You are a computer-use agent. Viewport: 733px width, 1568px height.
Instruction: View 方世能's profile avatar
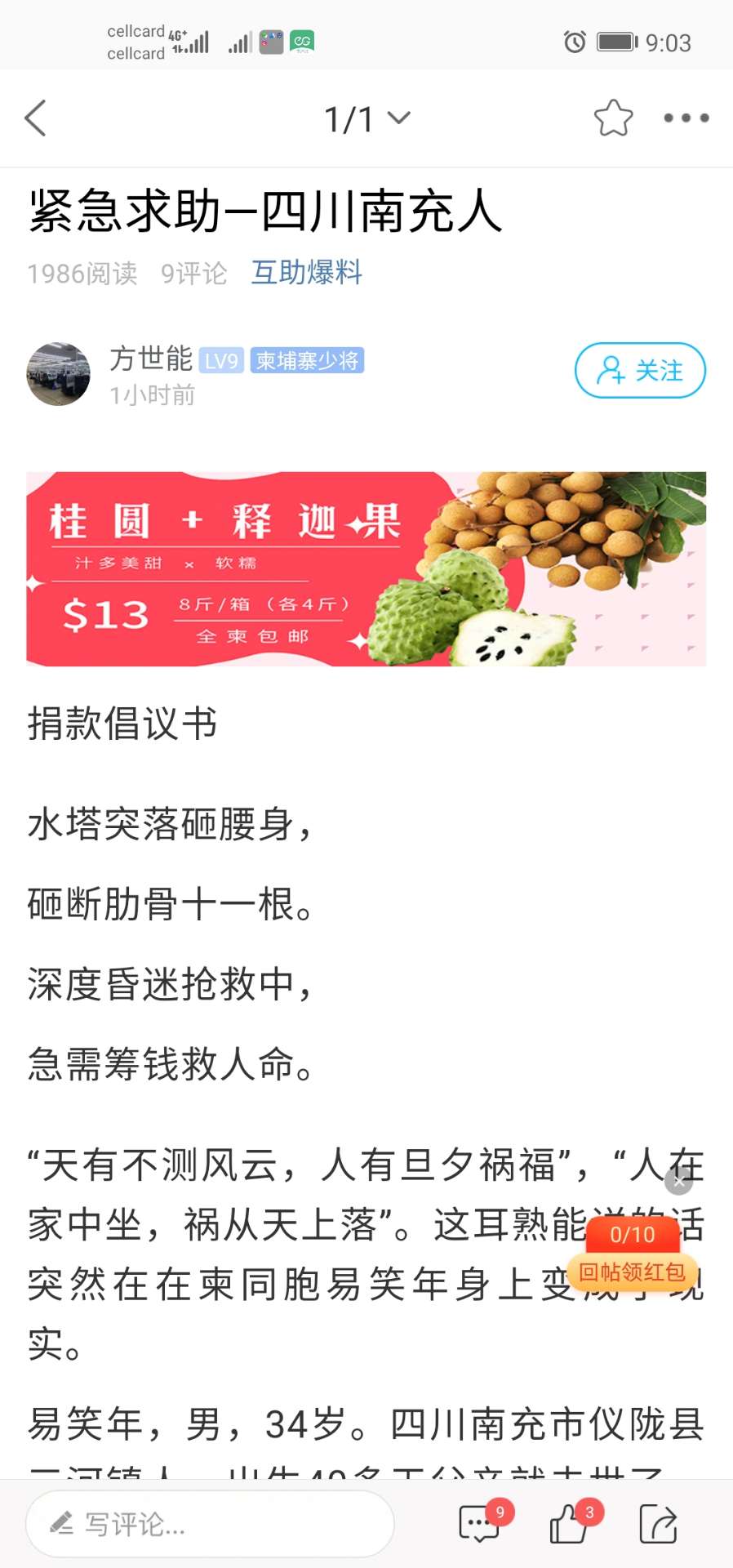[x=58, y=374]
